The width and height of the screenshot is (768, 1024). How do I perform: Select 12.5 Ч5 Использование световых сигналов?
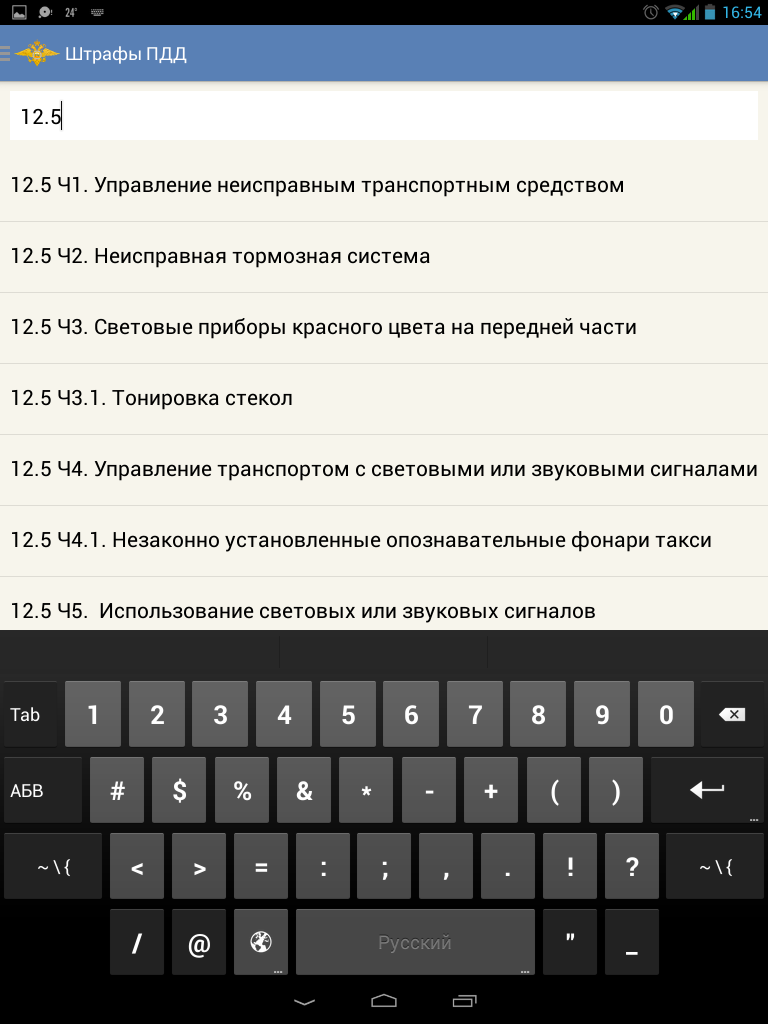(x=384, y=608)
